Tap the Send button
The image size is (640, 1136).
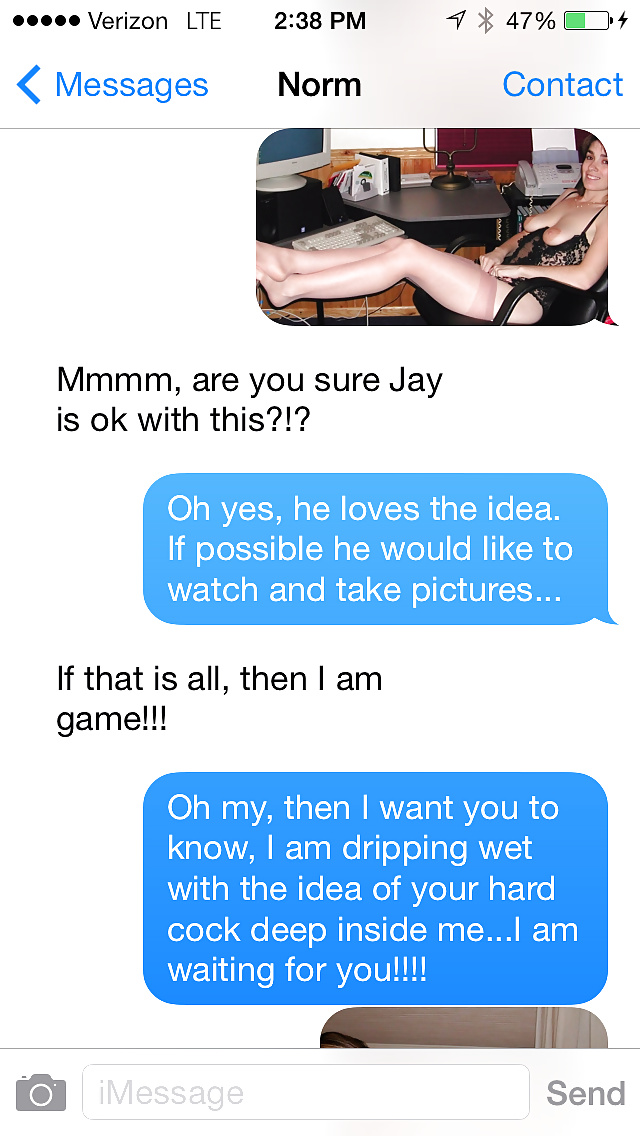[585, 1093]
